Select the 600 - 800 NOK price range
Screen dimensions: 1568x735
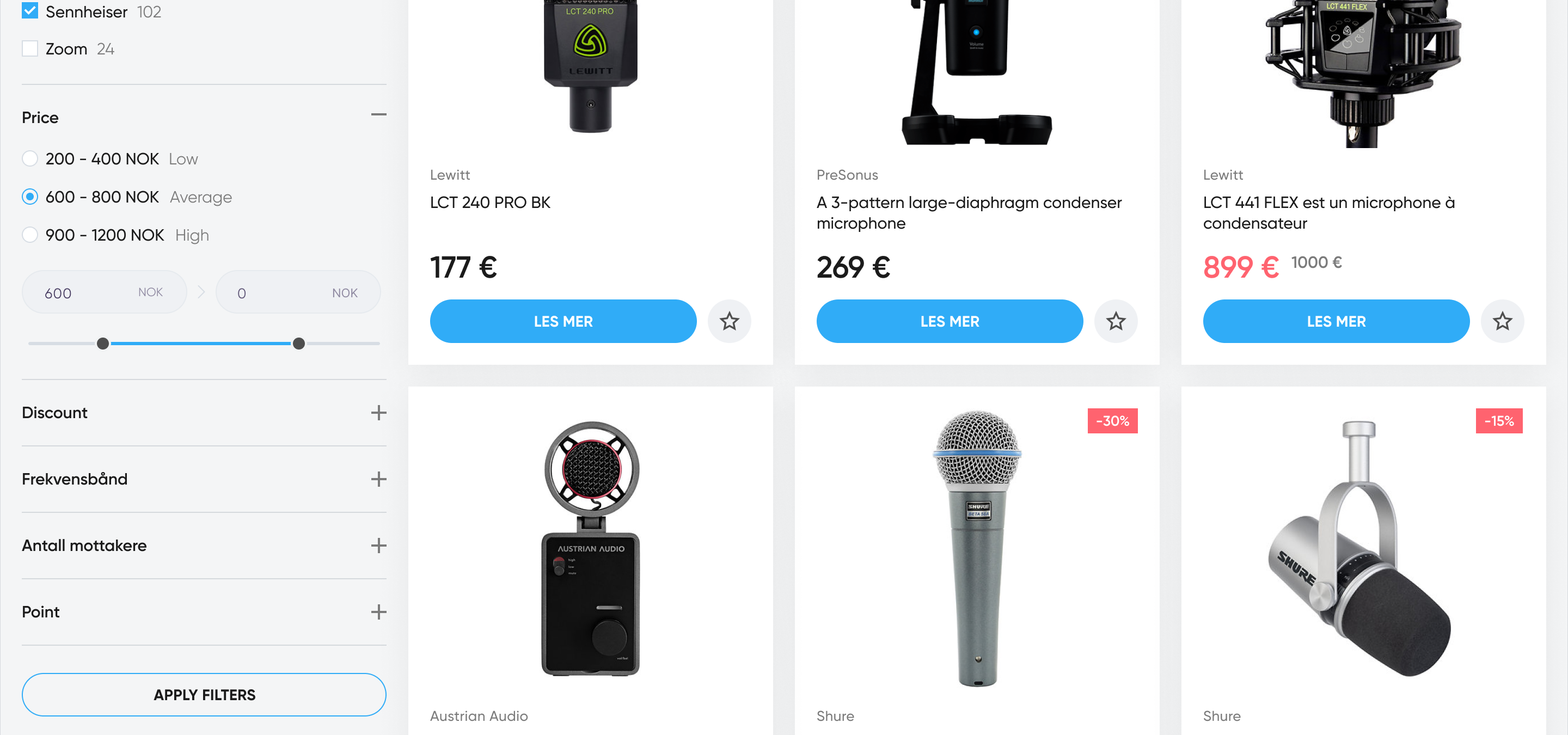(30, 197)
